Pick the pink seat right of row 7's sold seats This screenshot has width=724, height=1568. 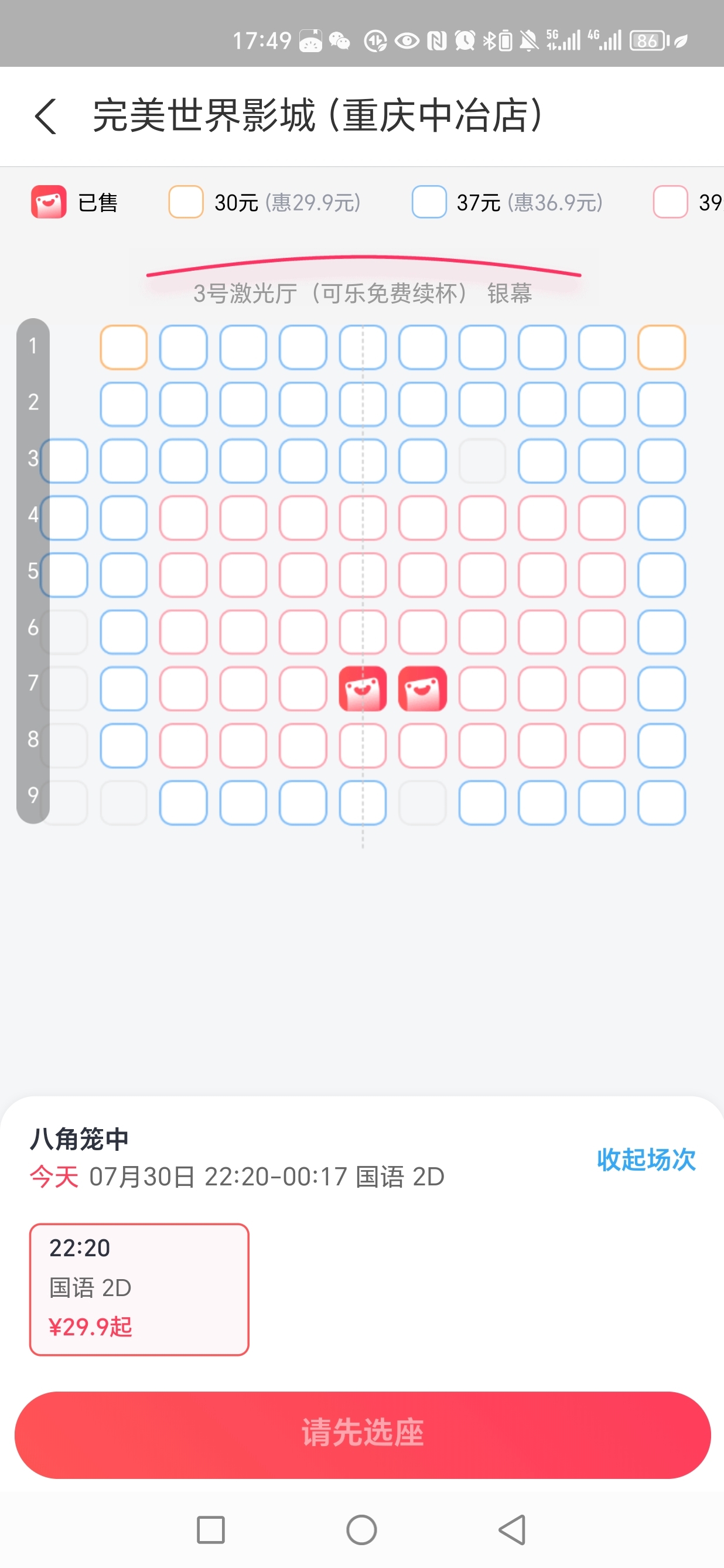(x=482, y=688)
